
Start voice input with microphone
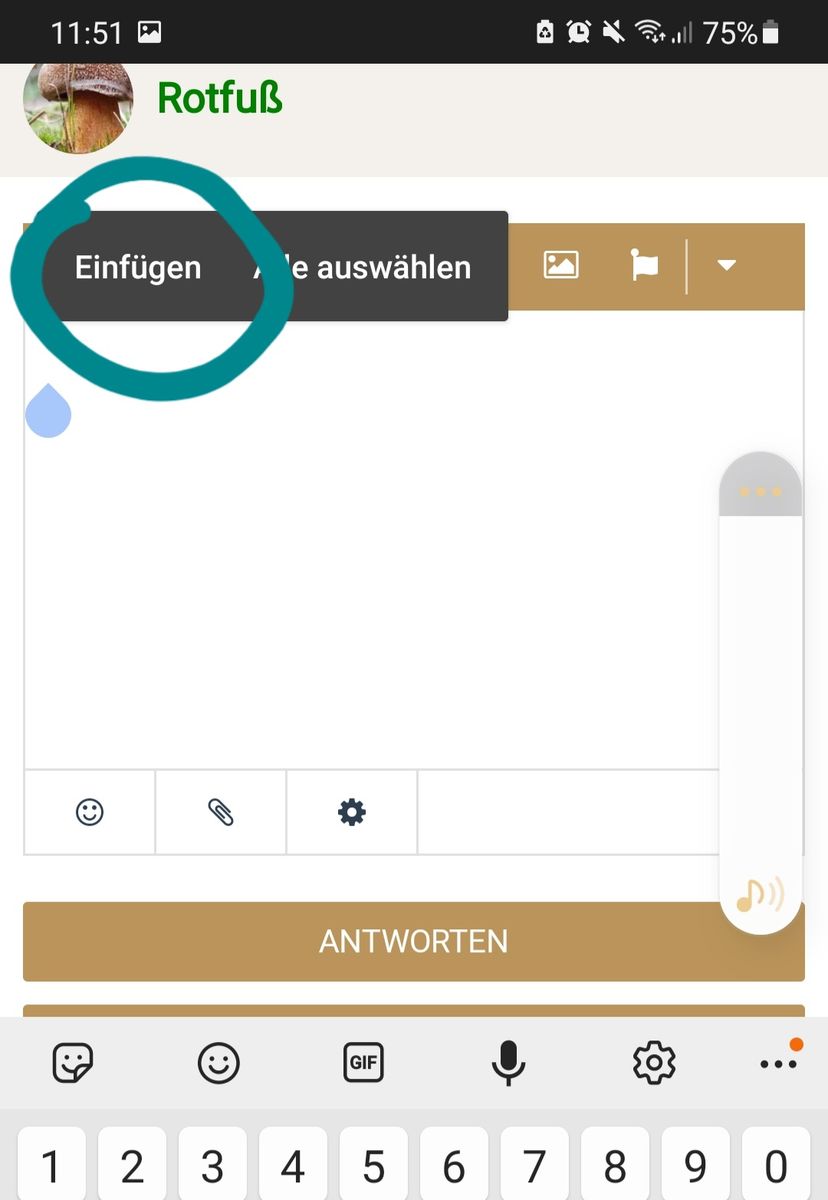pyautogui.click(x=508, y=1062)
